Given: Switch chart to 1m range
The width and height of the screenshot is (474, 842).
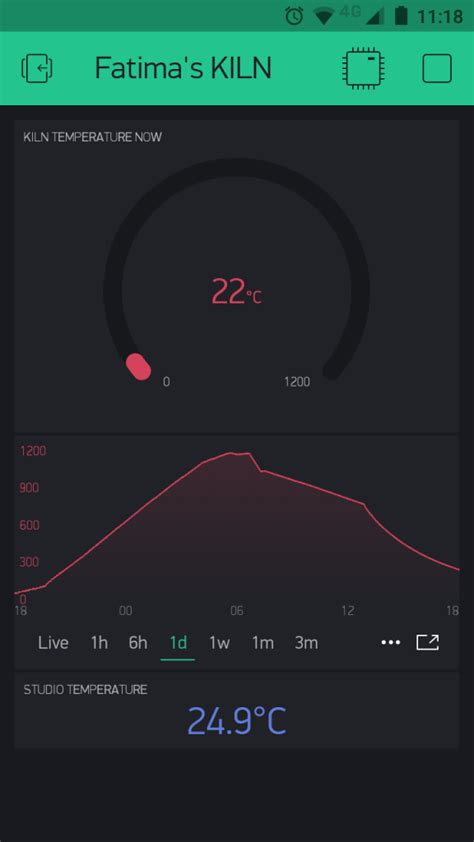Looking at the screenshot, I should (x=262, y=643).
